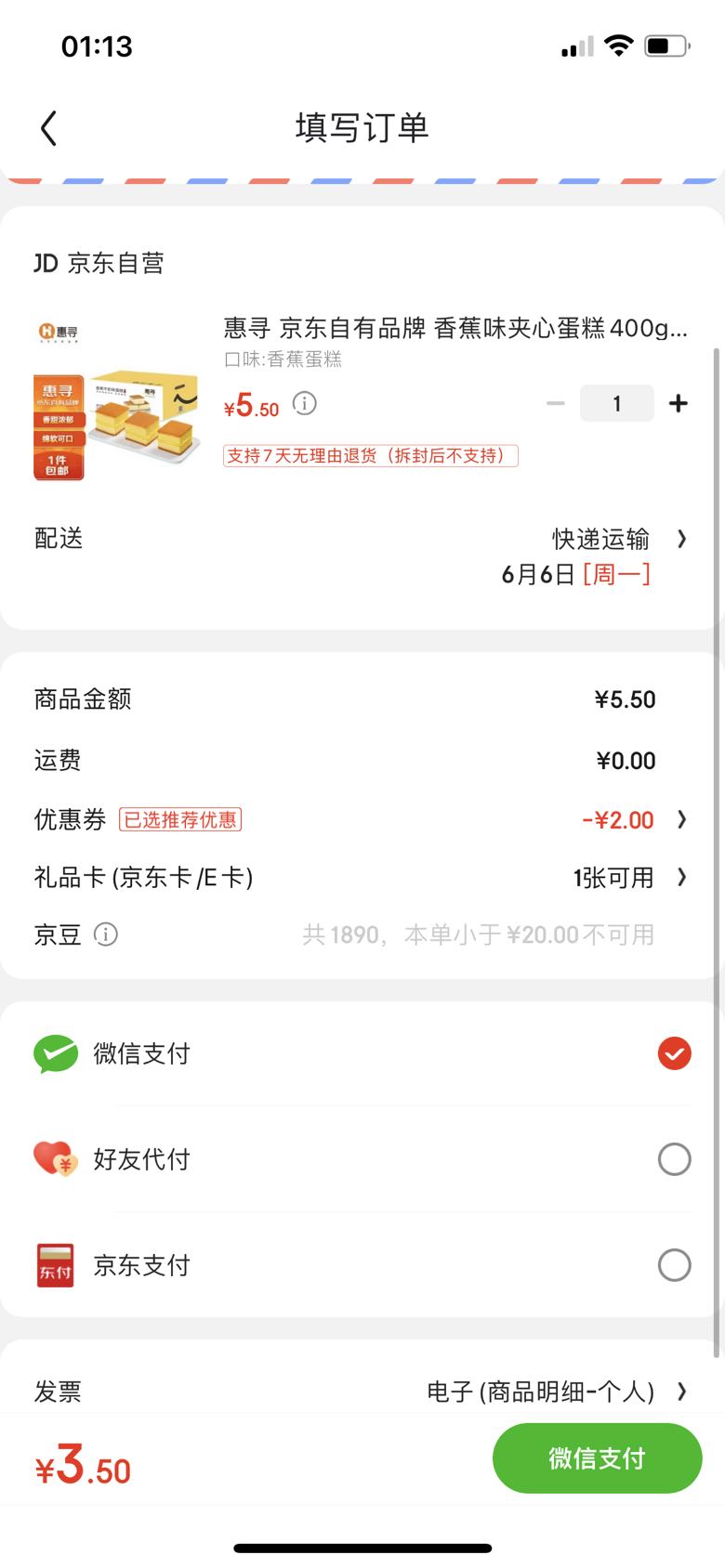Select 好友代付 payment method
Screen dimensions: 725x1568
click(x=362, y=1159)
